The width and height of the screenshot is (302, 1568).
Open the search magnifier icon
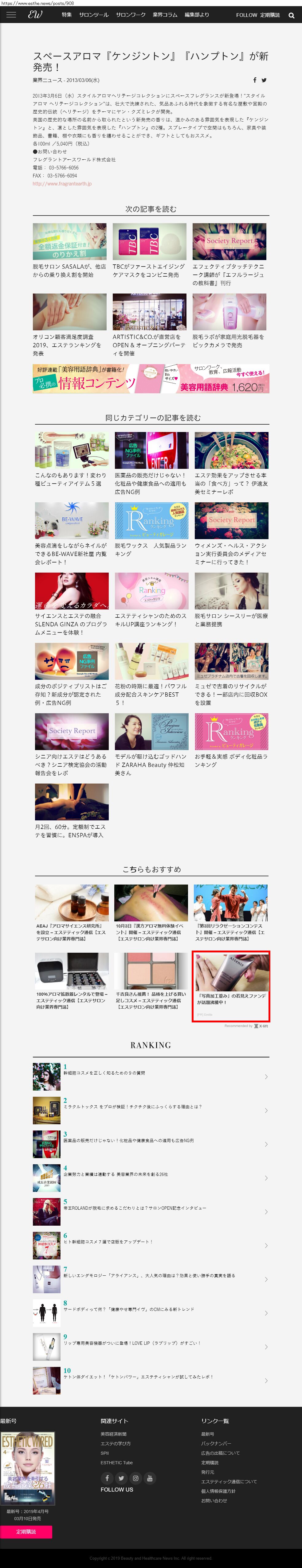pos(291,15)
